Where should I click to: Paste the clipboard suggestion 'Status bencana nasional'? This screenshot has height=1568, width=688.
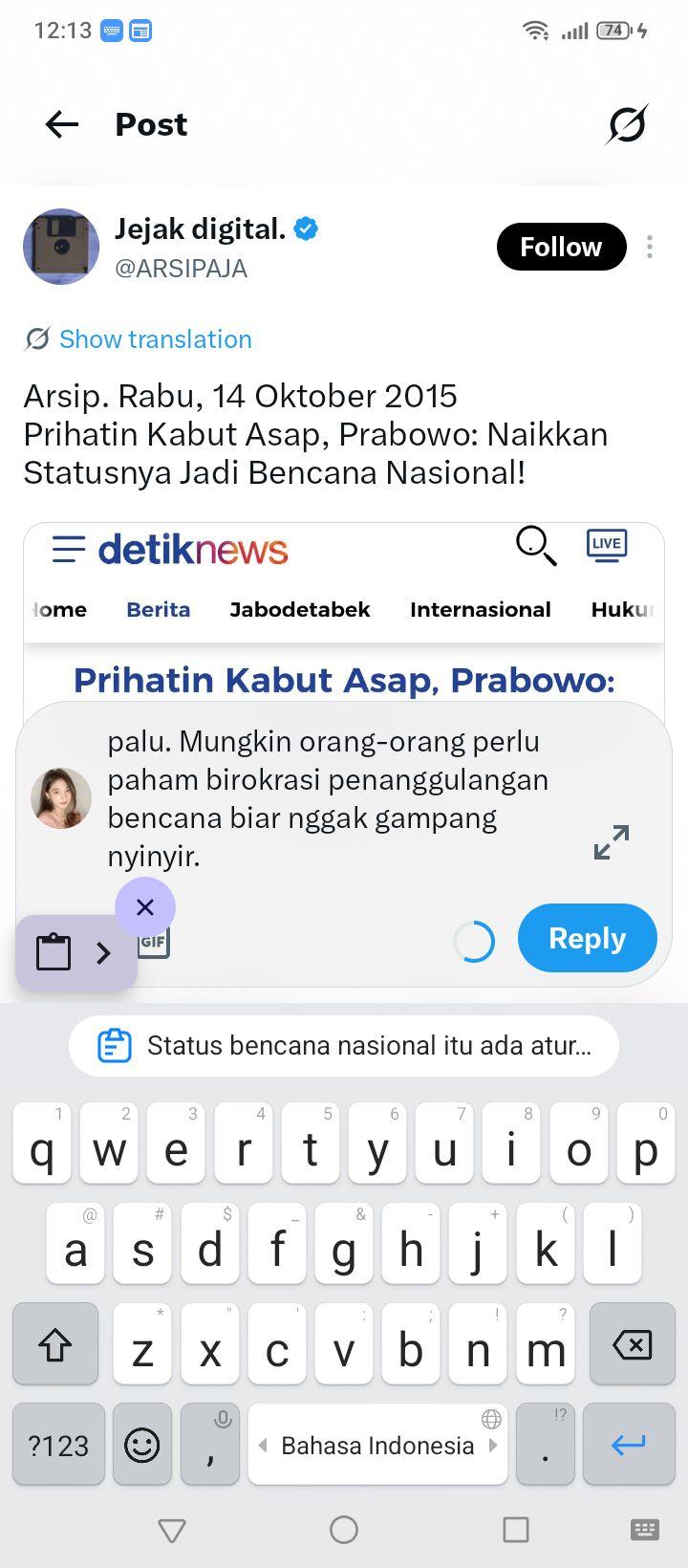click(344, 1046)
